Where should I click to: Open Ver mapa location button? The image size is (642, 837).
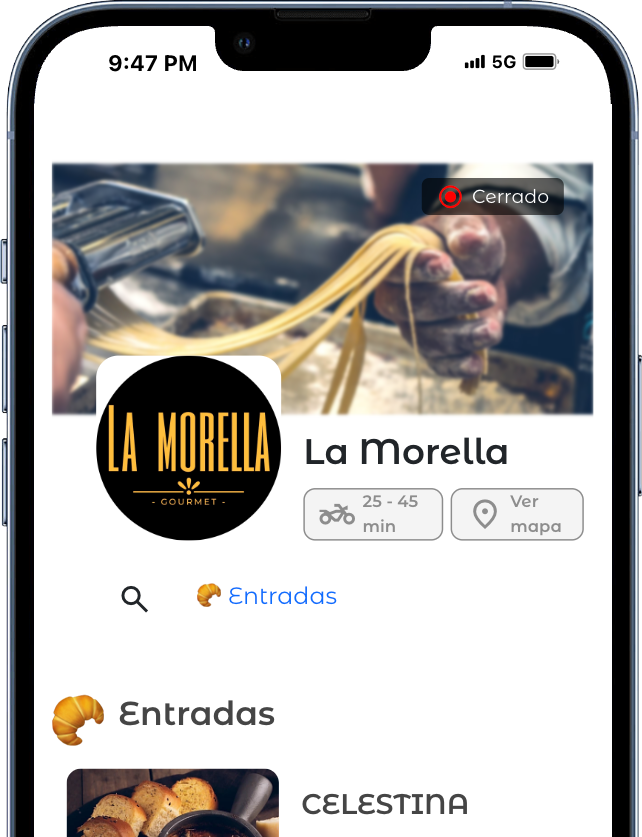[516, 514]
